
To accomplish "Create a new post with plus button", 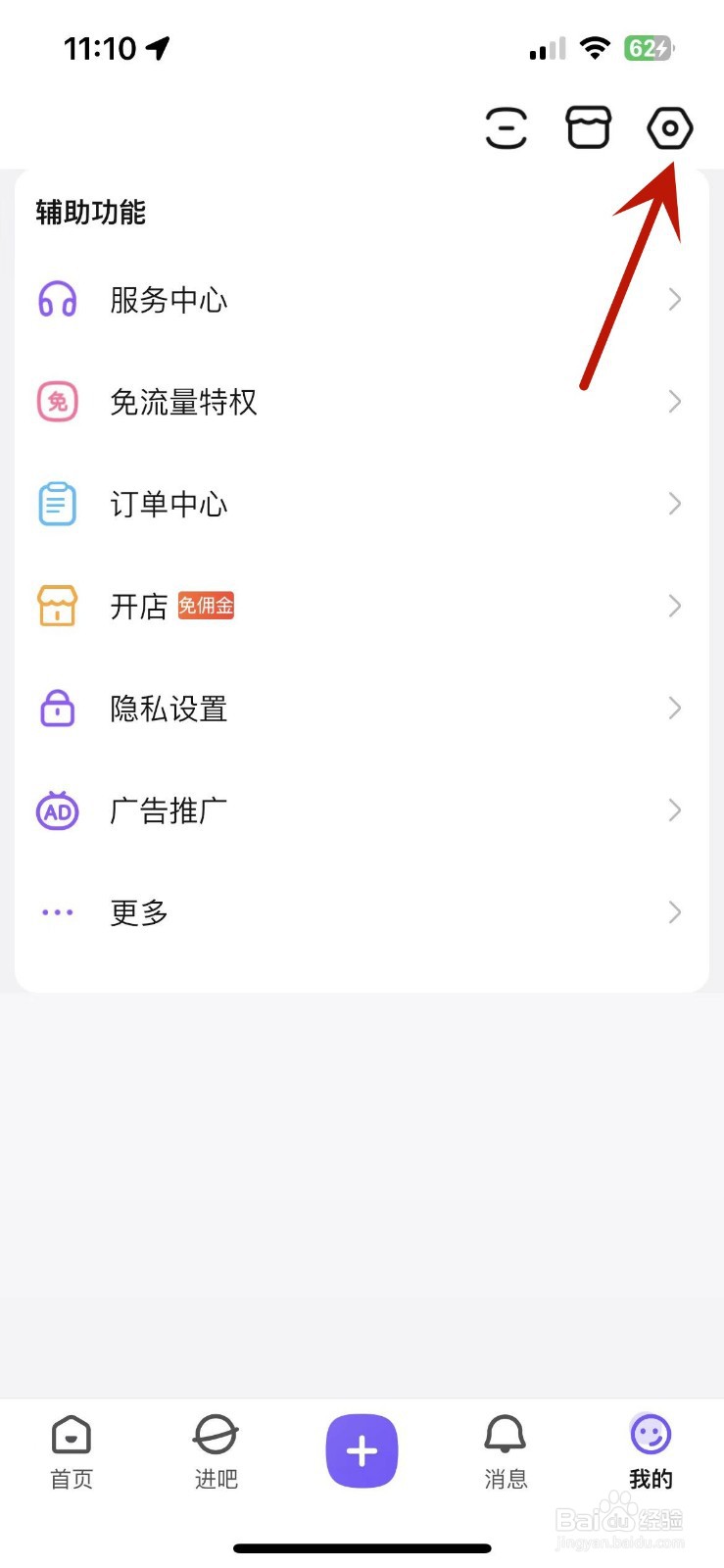I will click(x=362, y=1450).
